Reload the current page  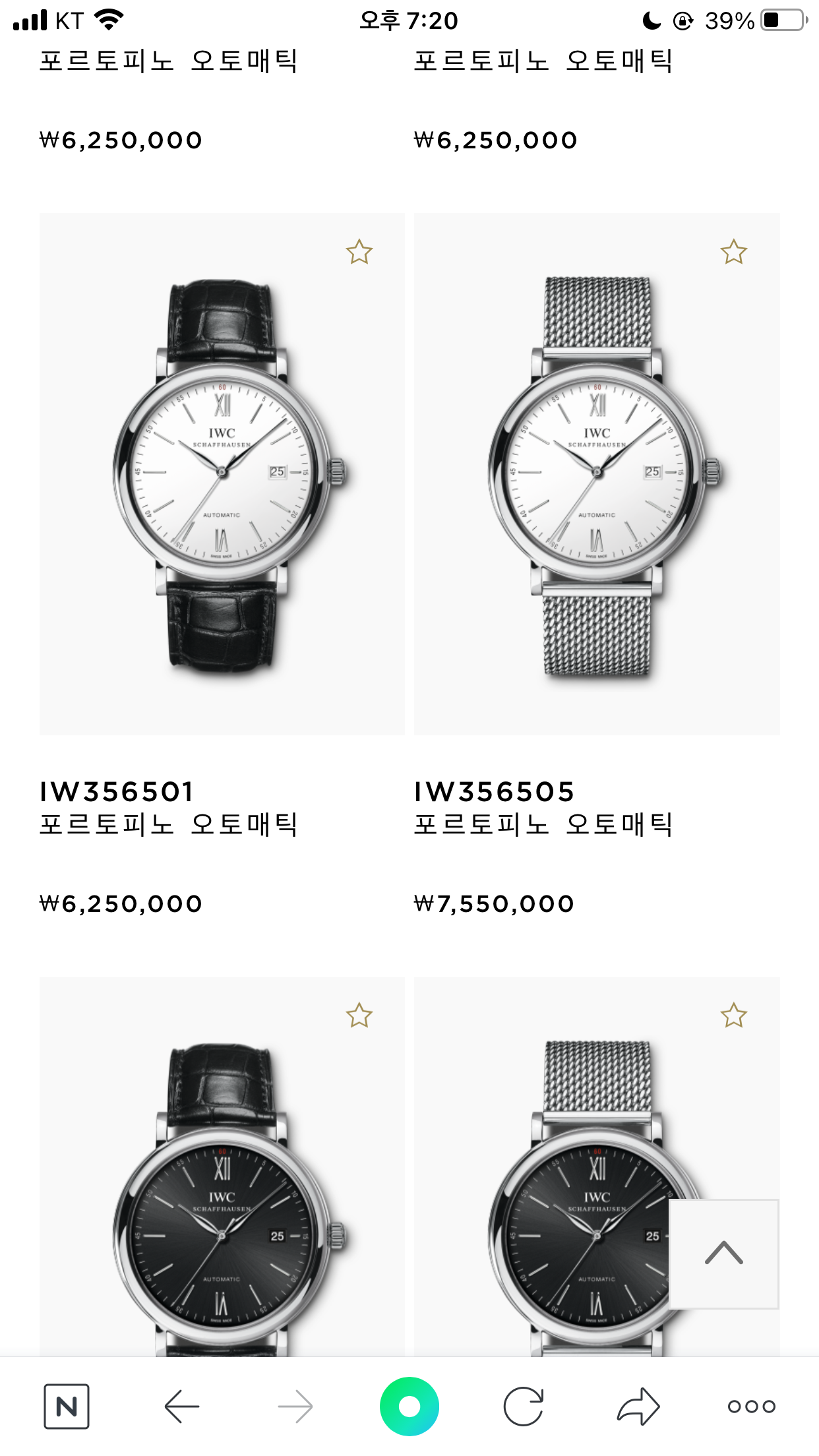(x=524, y=1406)
